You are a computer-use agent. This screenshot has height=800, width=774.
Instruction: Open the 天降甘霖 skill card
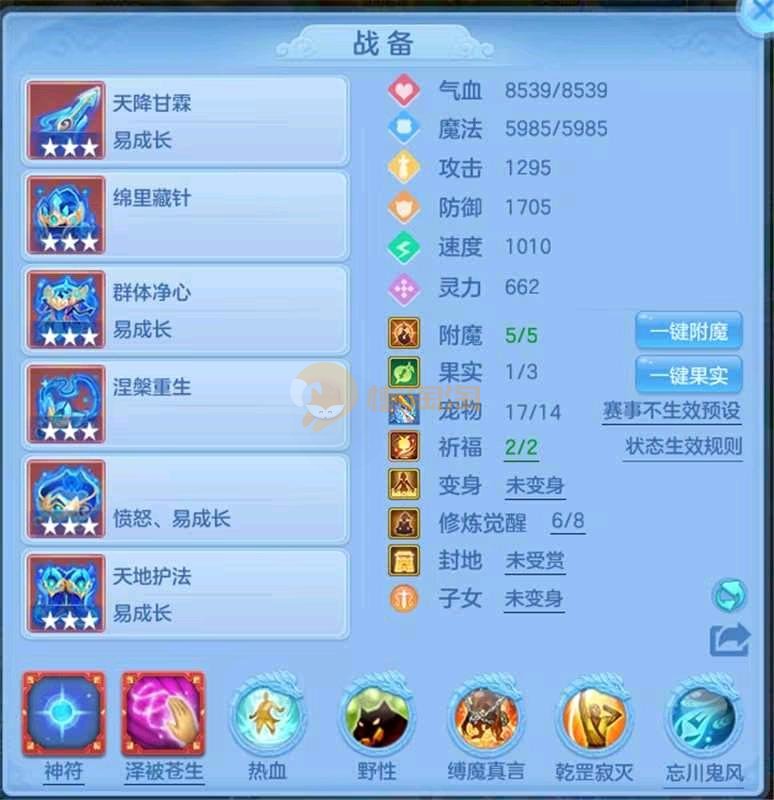click(186, 121)
